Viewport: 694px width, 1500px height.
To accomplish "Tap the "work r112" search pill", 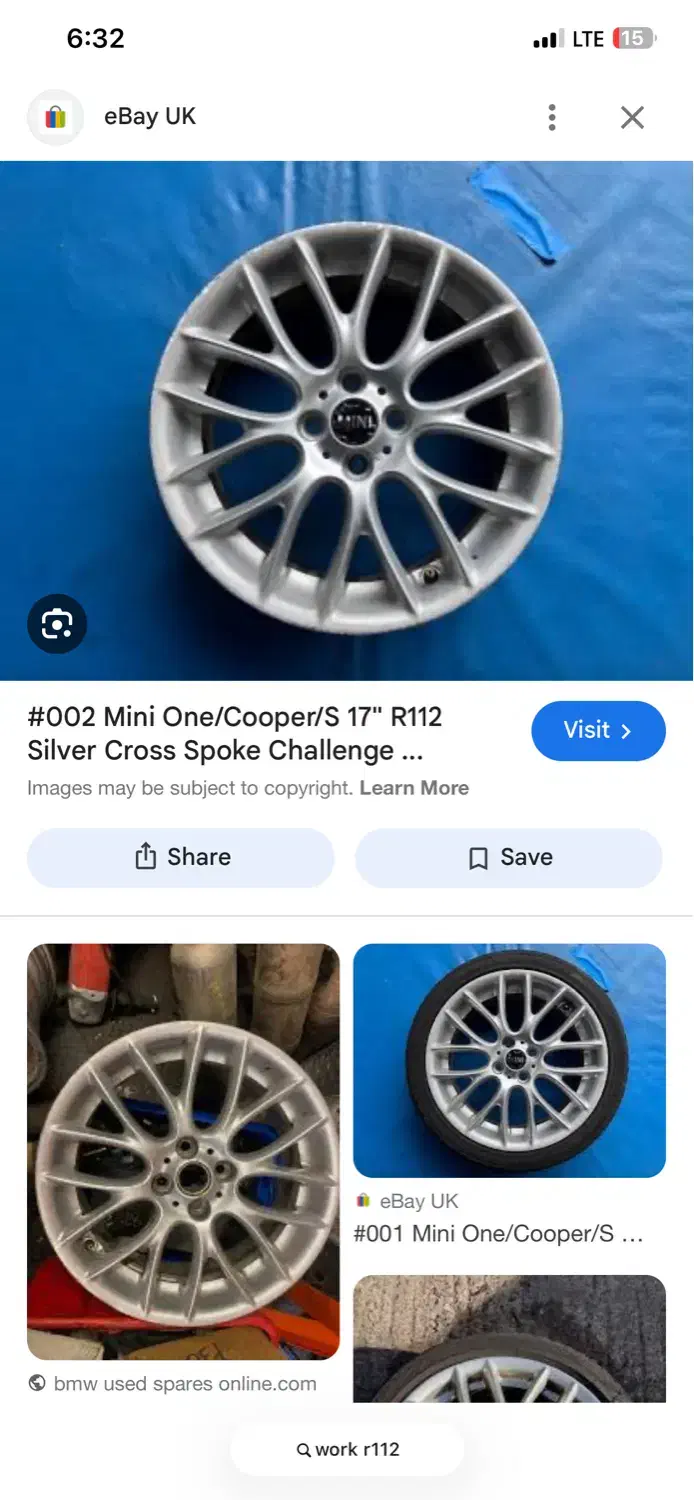I will 347,1449.
